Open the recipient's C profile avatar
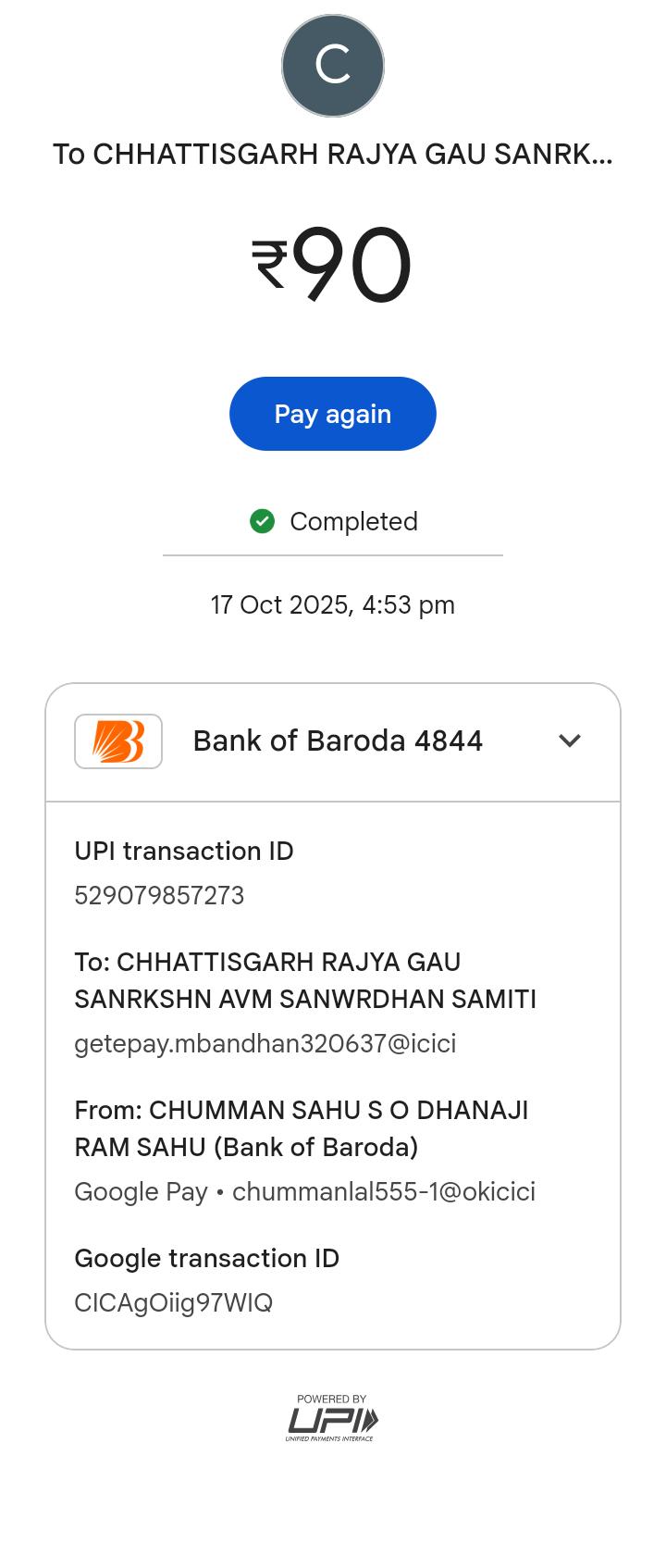 click(x=333, y=66)
